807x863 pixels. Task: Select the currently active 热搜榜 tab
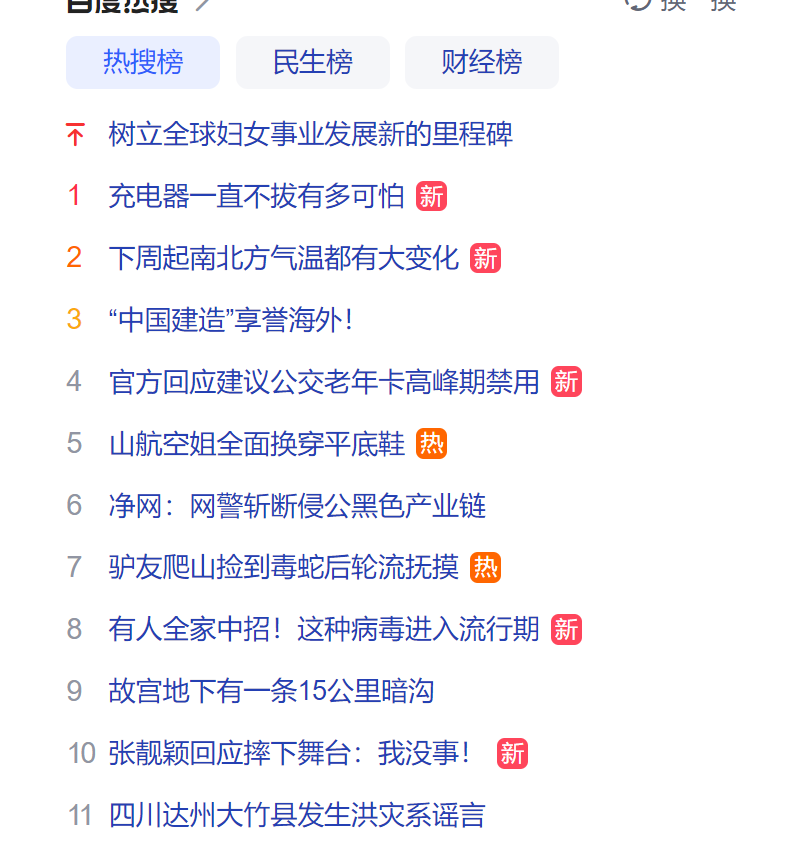point(142,62)
